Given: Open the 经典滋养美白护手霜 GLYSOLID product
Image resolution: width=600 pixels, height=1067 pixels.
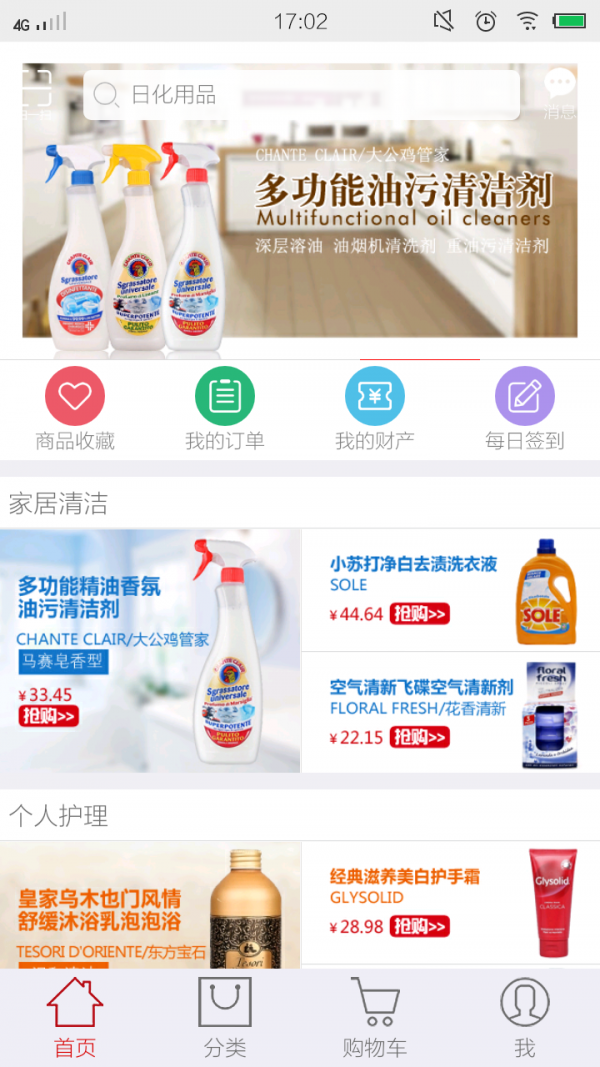Looking at the screenshot, I should click(x=450, y=902).
